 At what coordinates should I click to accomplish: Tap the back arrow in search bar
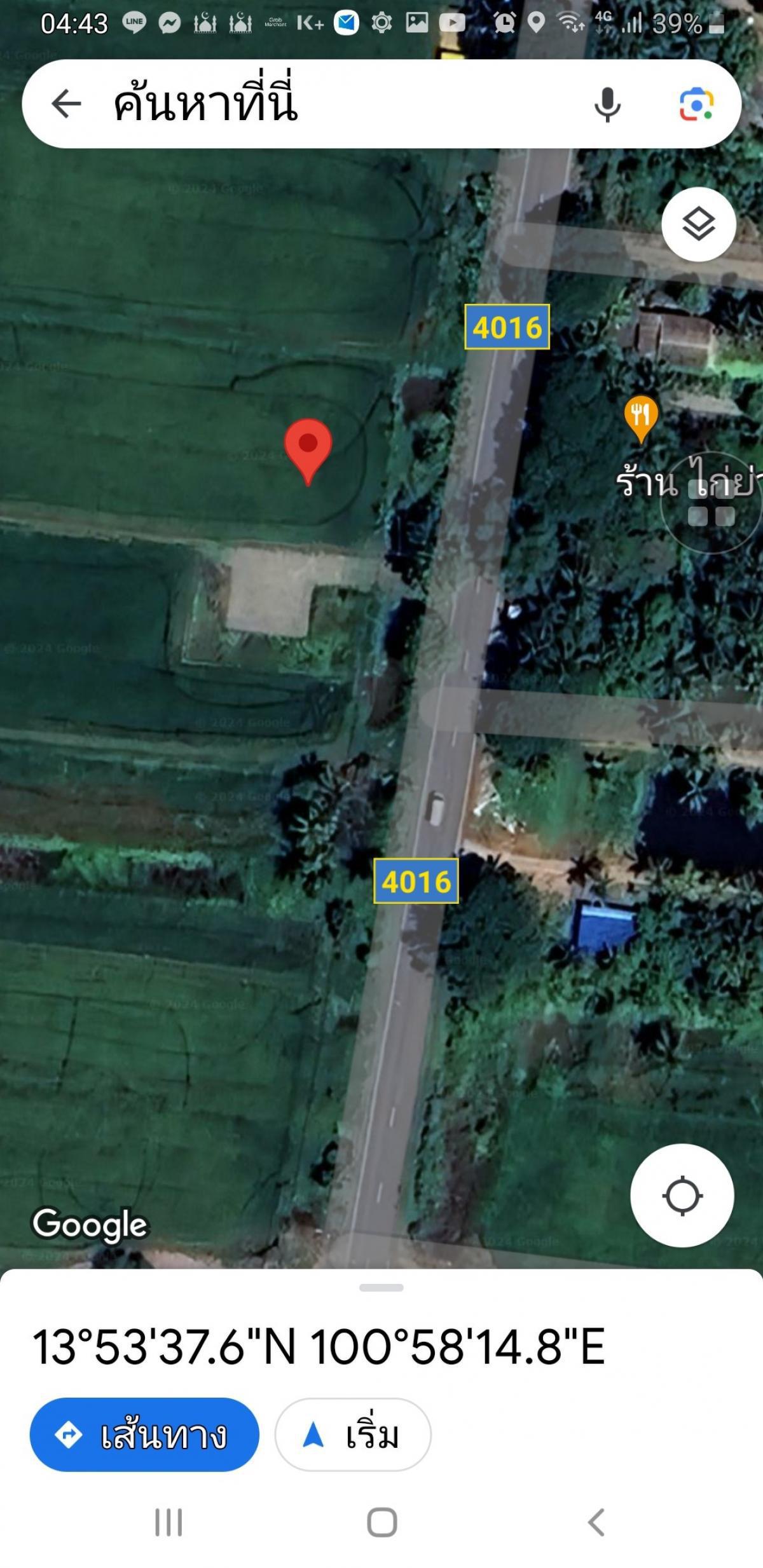(x=66, y=104)
